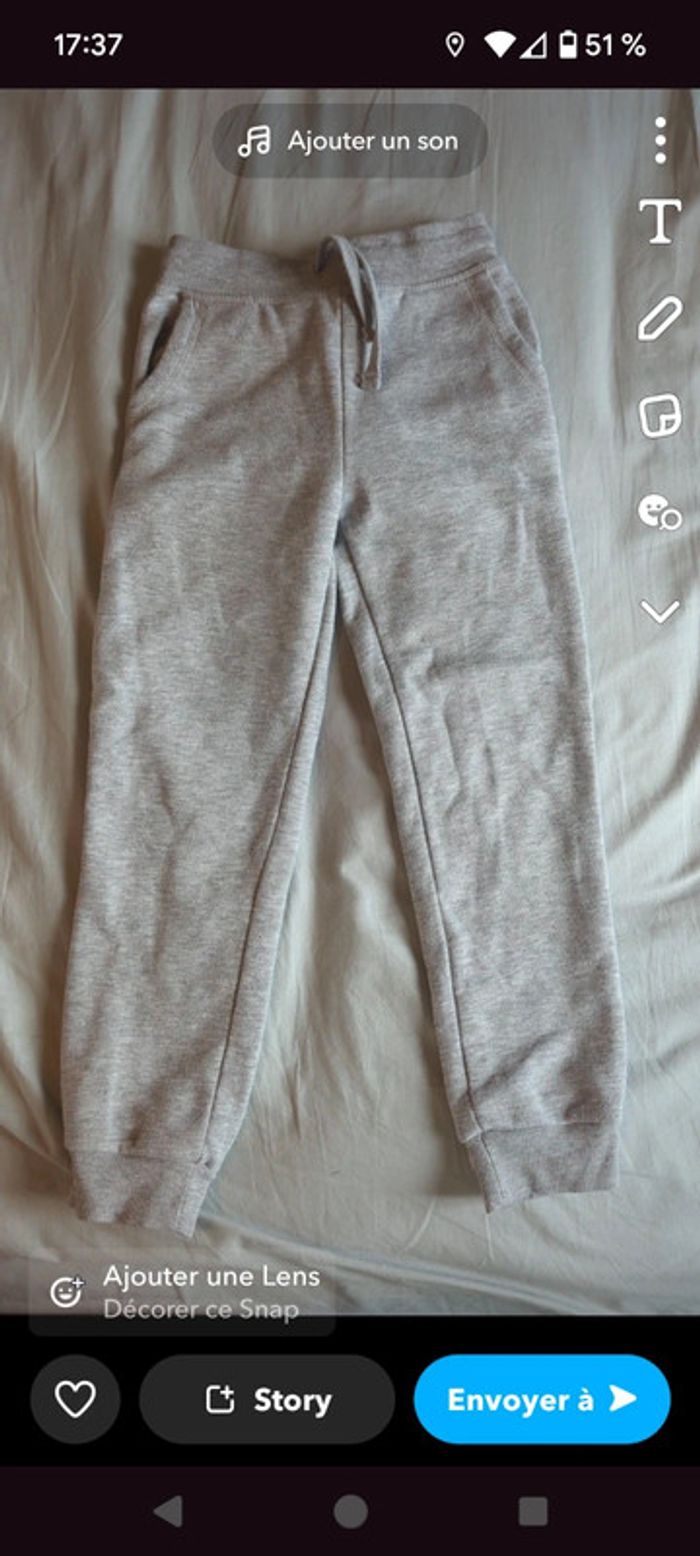Image resolution: width=700 pixels, height=1556 pixels.
Task: Expand more editing tools chevron
Action: click(660, 610)
